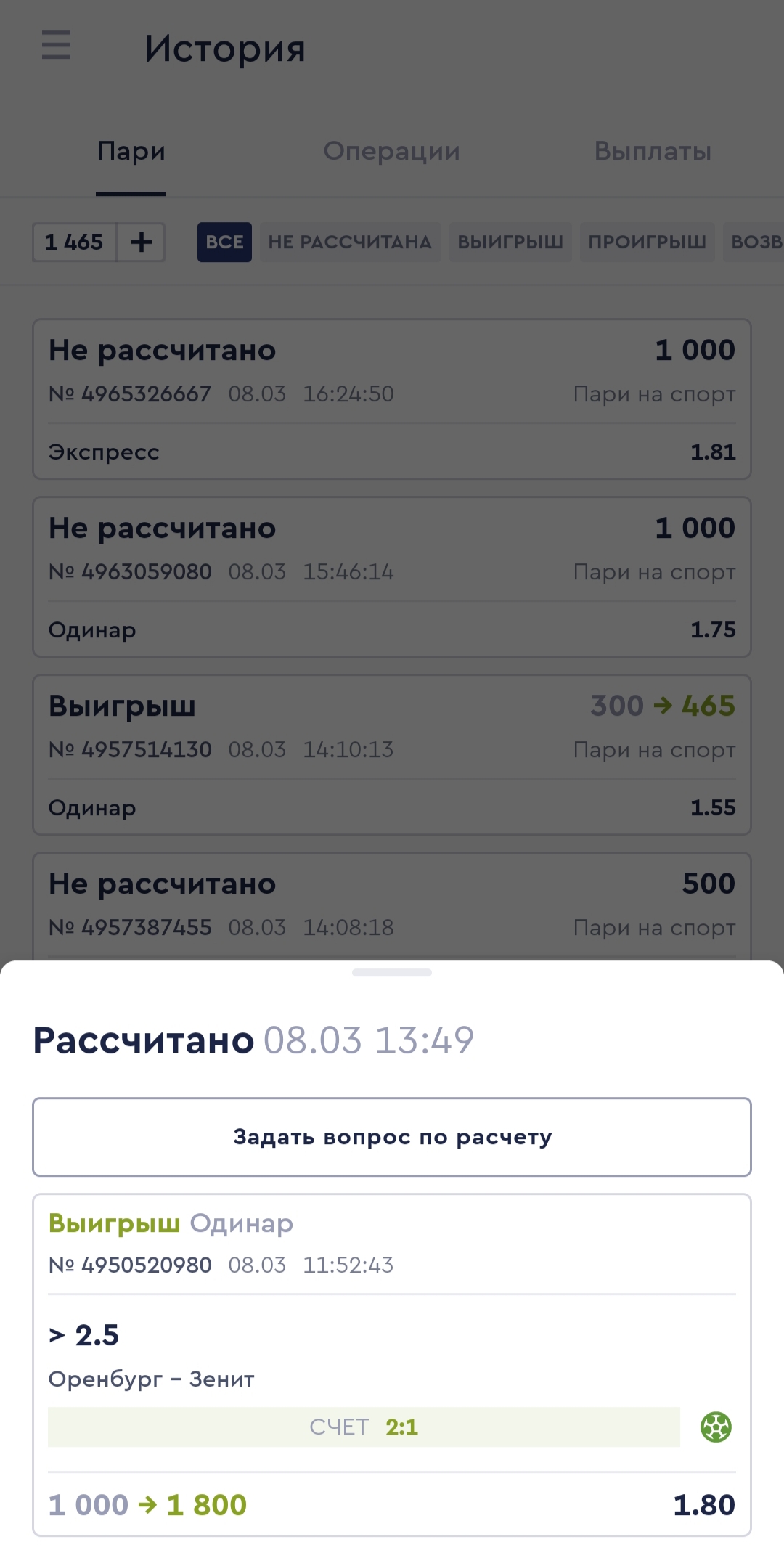Filter bets by НЕ РАССЧИТАНА
Image resolution: width=784 pixels, height=1550 pixels.
350,242
